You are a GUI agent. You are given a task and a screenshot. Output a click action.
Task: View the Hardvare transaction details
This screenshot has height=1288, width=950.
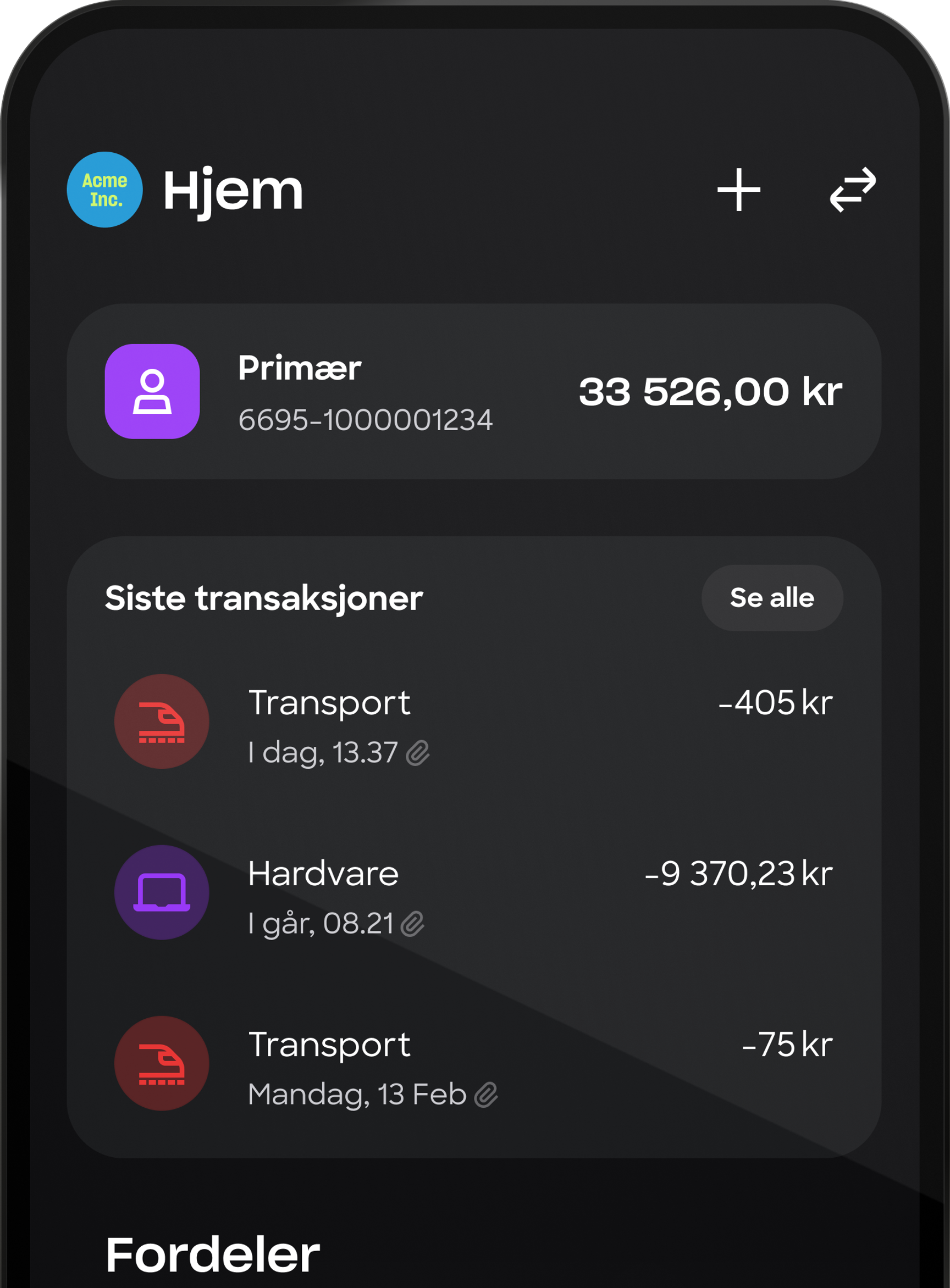tap(474, 892)
